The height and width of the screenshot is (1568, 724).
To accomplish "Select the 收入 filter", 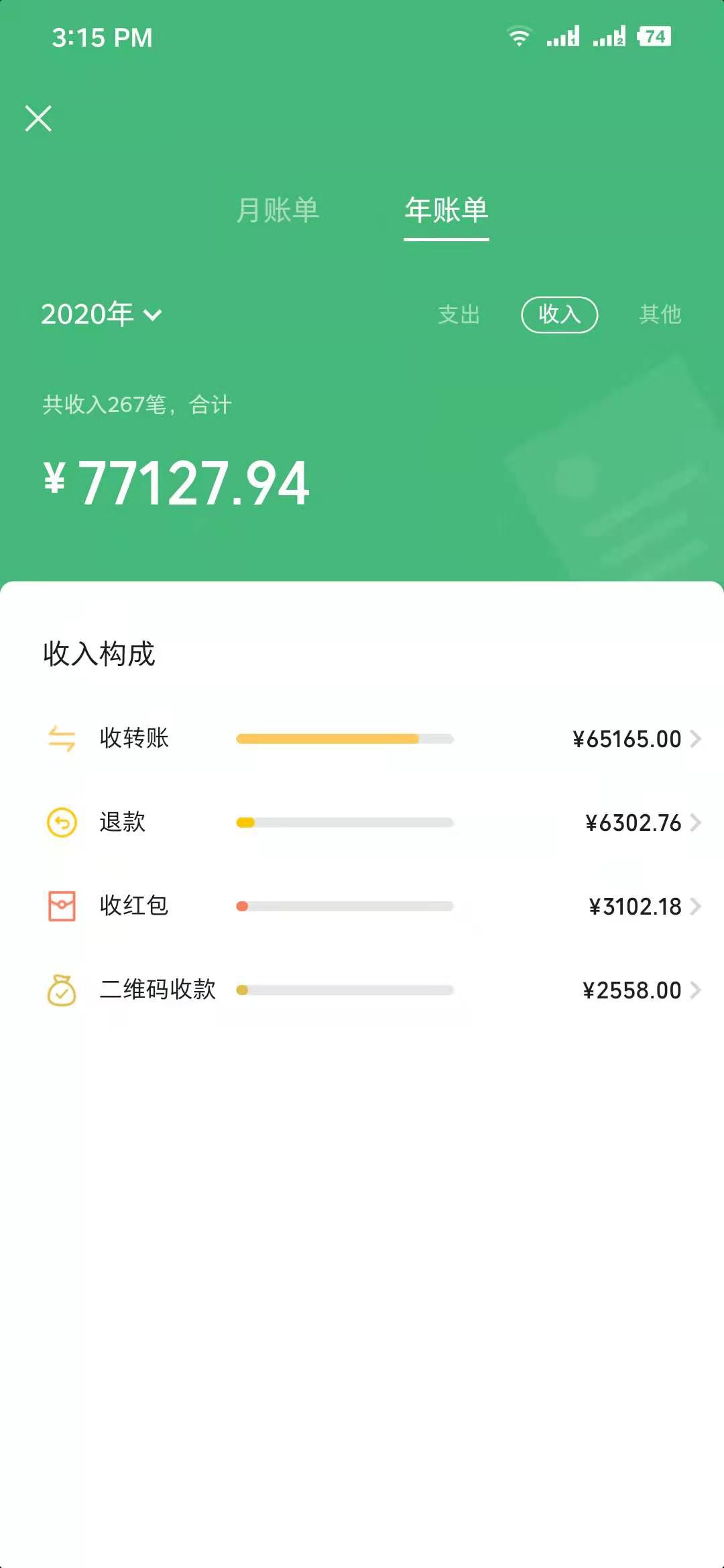I will click(559, 314).
